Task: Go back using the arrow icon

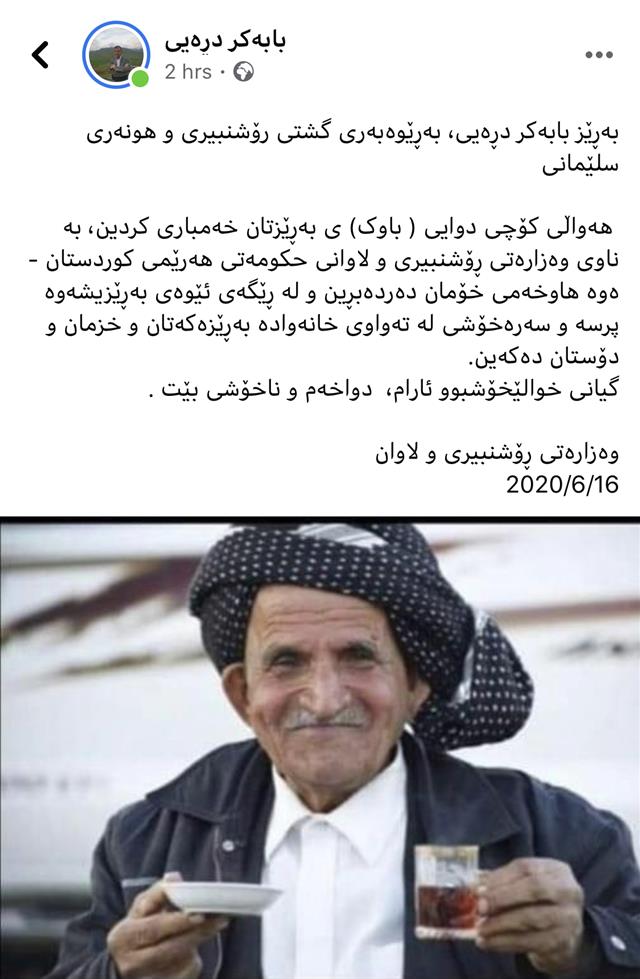Action: (x=40, y=54)
